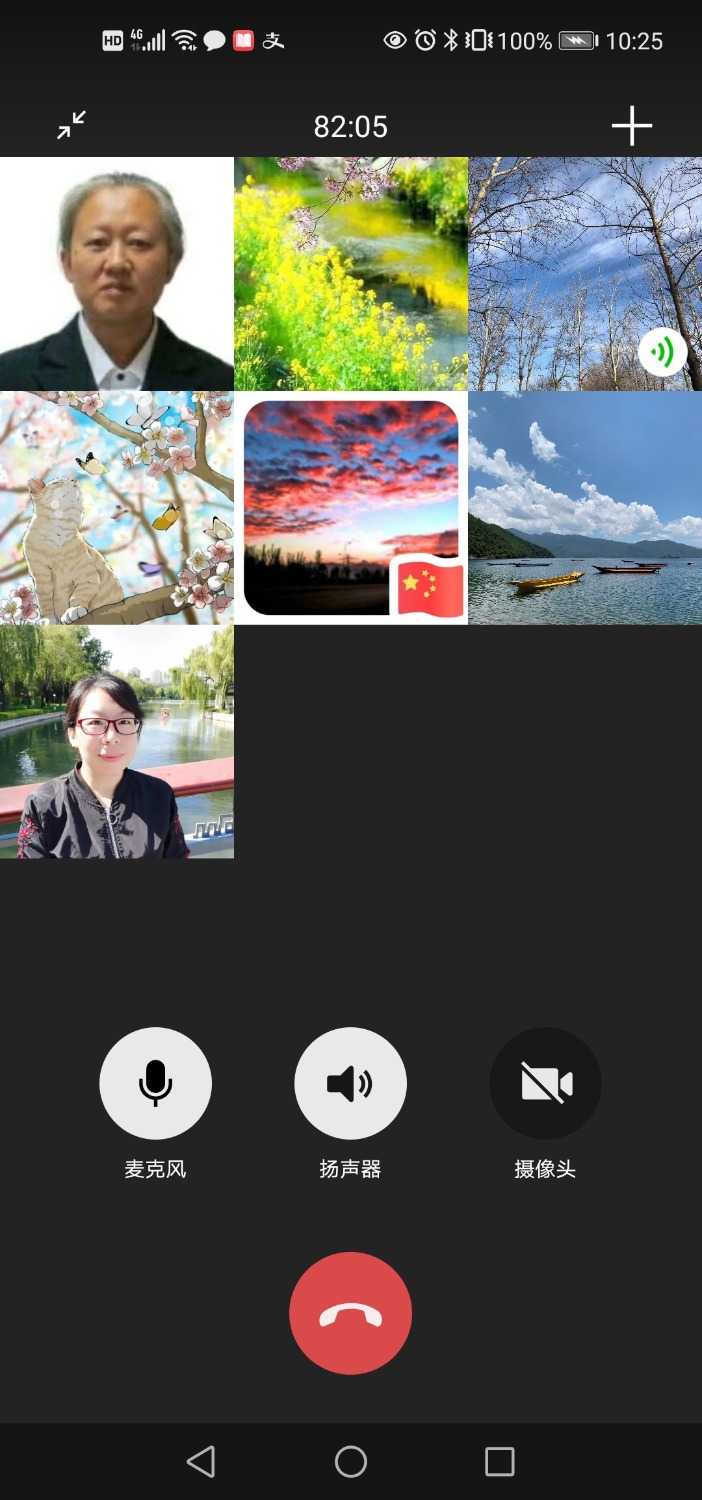Select the yellow flowers participant tile
This screenshot has height=1500, width=702.
pos(350,274)
